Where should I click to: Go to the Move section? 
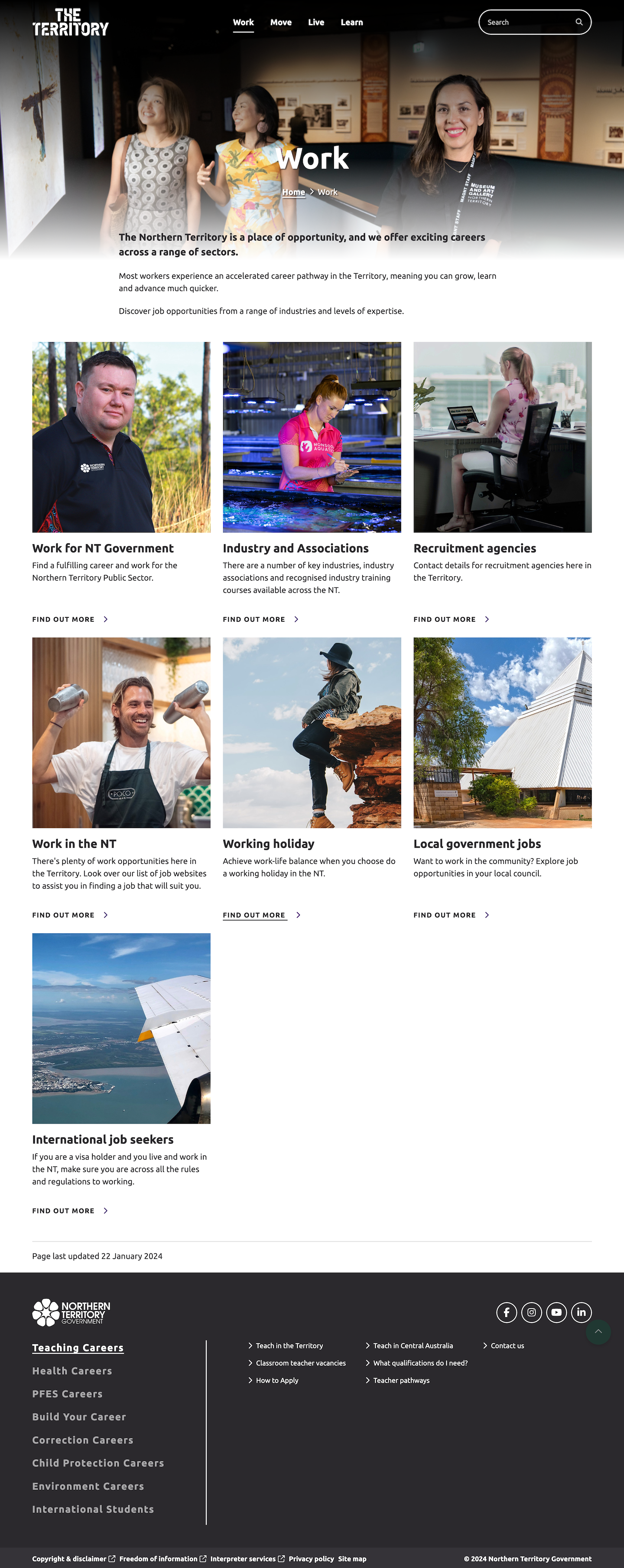point(280,23)
